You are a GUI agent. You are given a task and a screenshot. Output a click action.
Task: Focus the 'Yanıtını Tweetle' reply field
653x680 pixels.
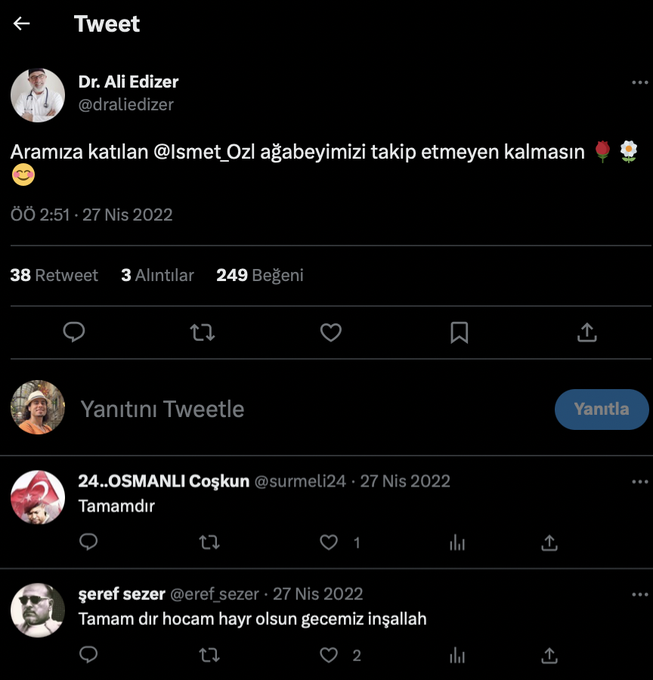pyautogui.click(x=300, y=409)
